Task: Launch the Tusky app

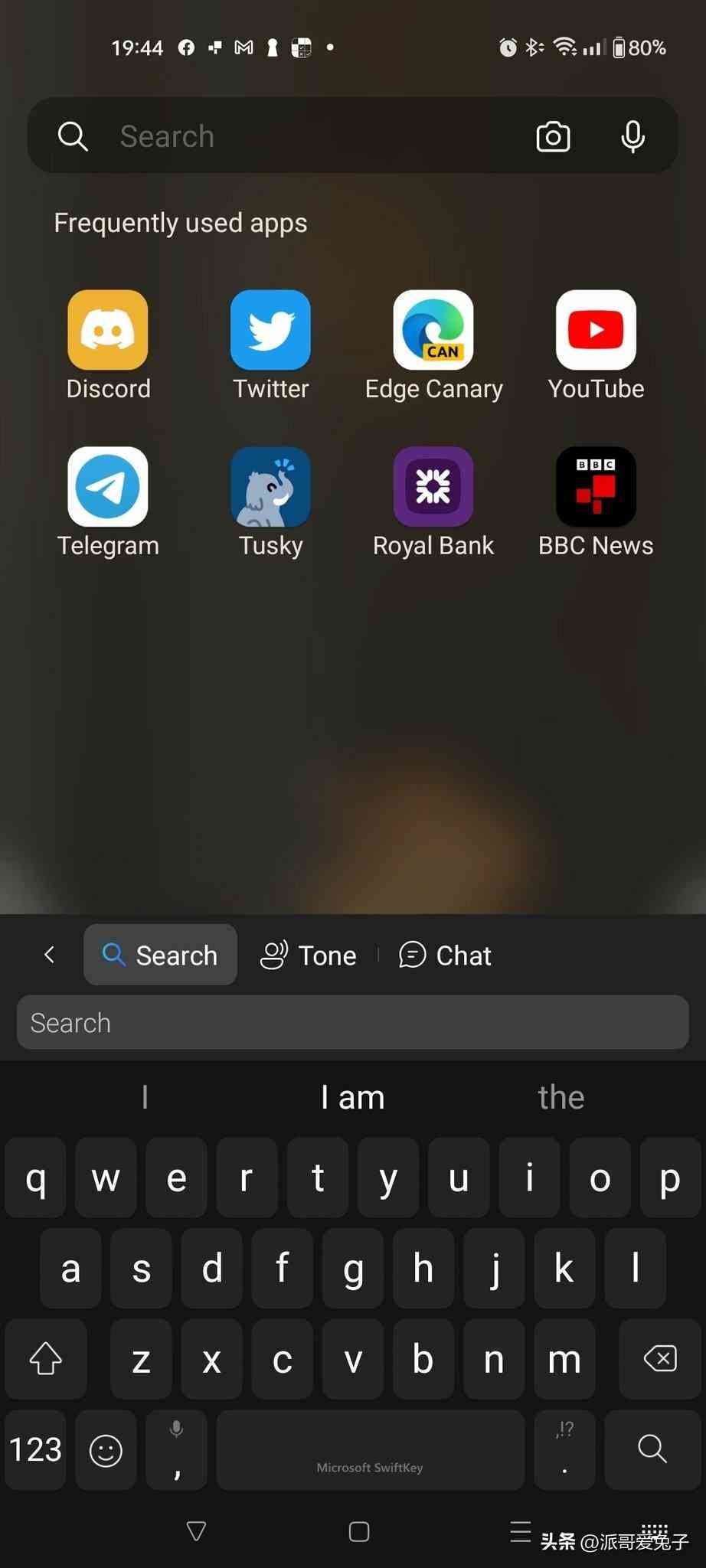Action: tap(270, 488)
